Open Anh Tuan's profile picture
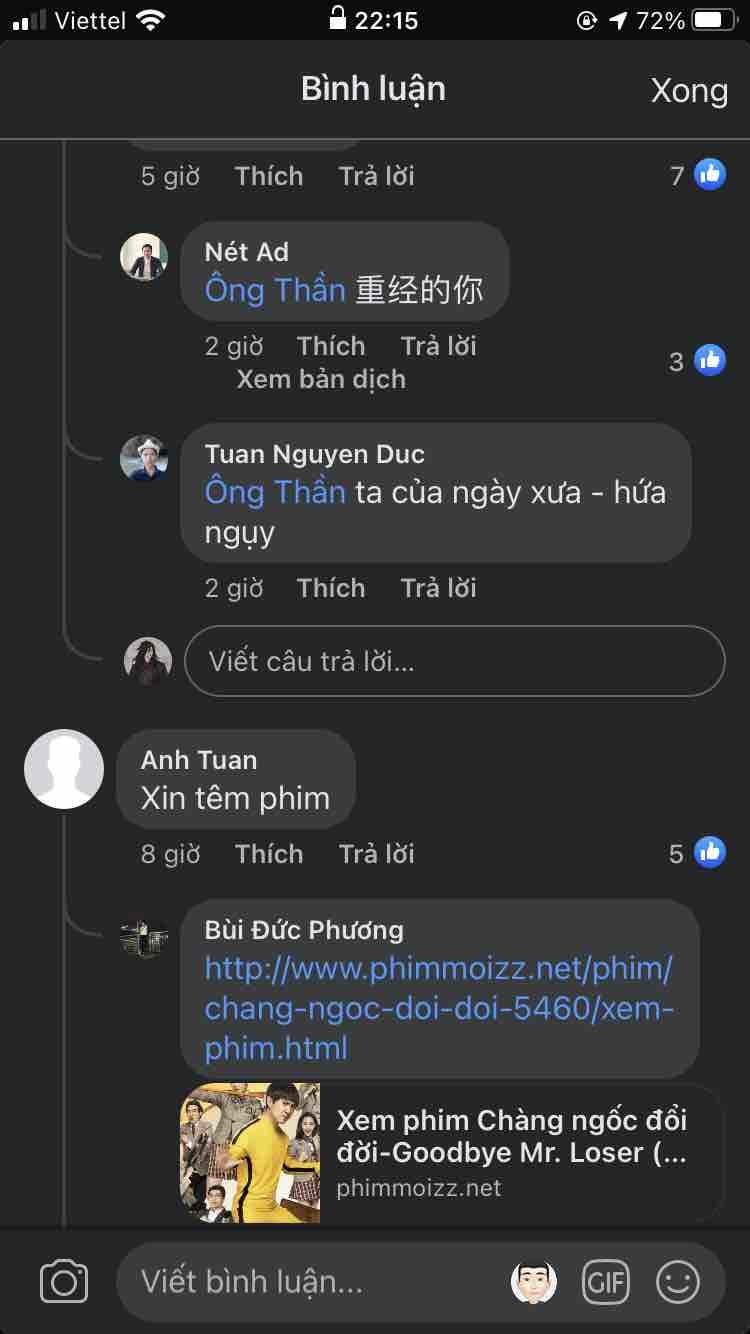The image size is (750, 1334). click(x=64, y=769)
